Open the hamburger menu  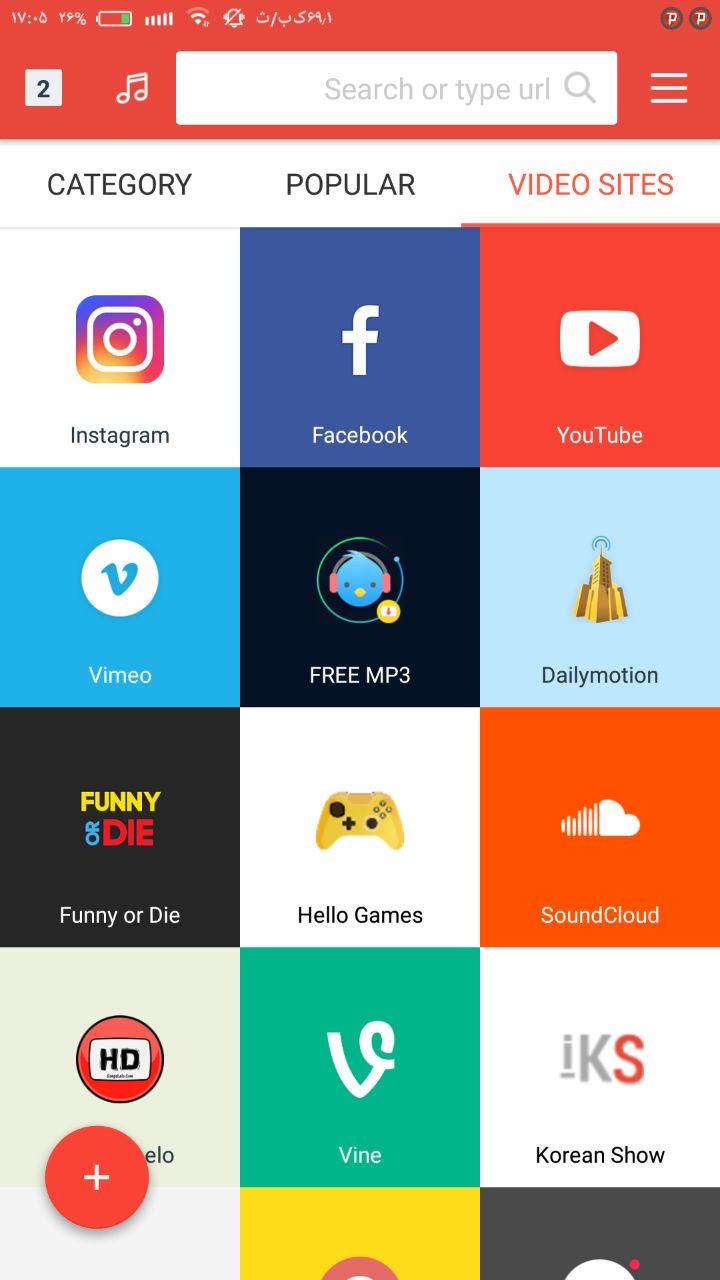coord(669,89)
